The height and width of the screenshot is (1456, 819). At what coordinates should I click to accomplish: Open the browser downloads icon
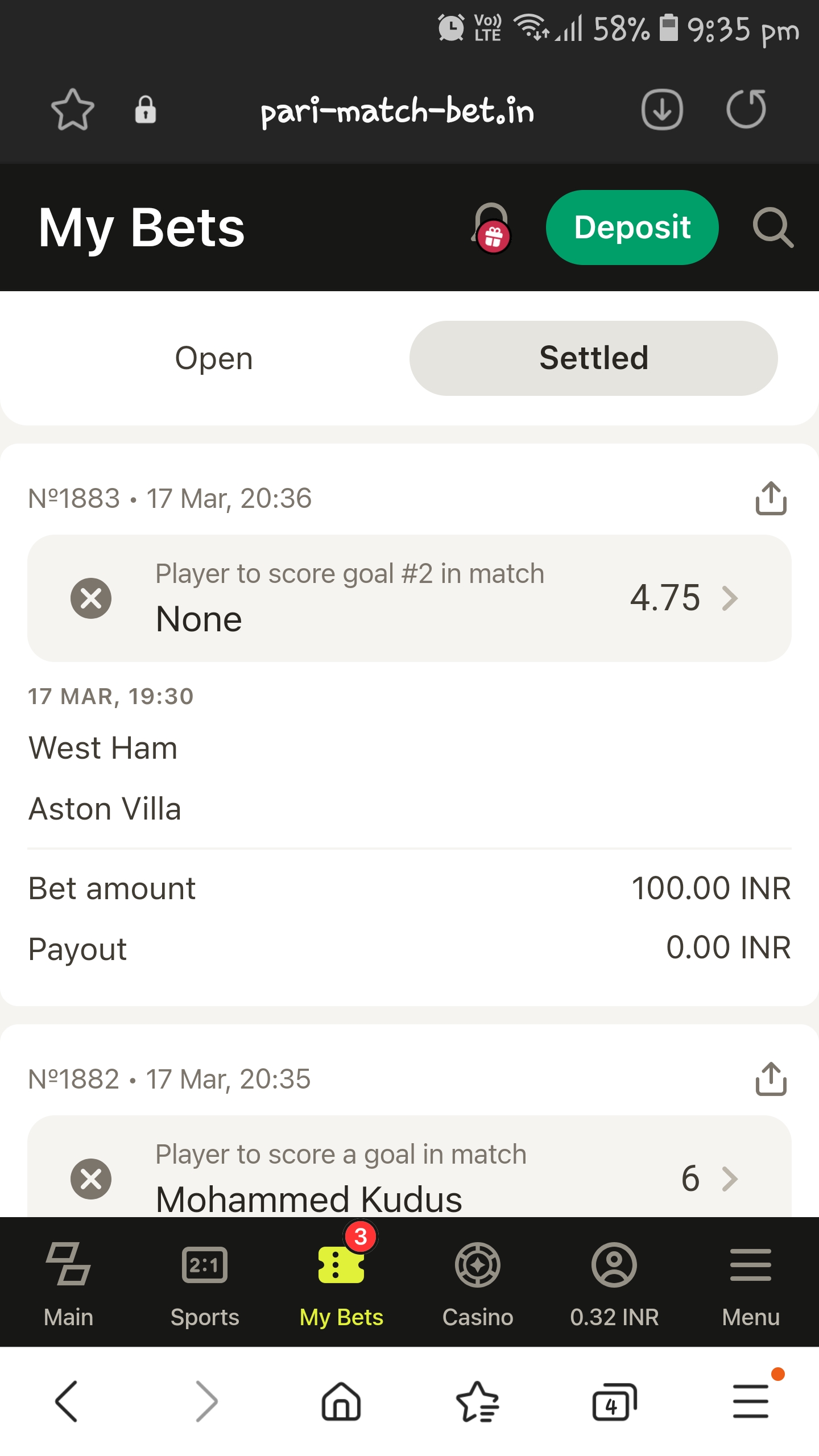pyautogui.click(x=662, y=109)
